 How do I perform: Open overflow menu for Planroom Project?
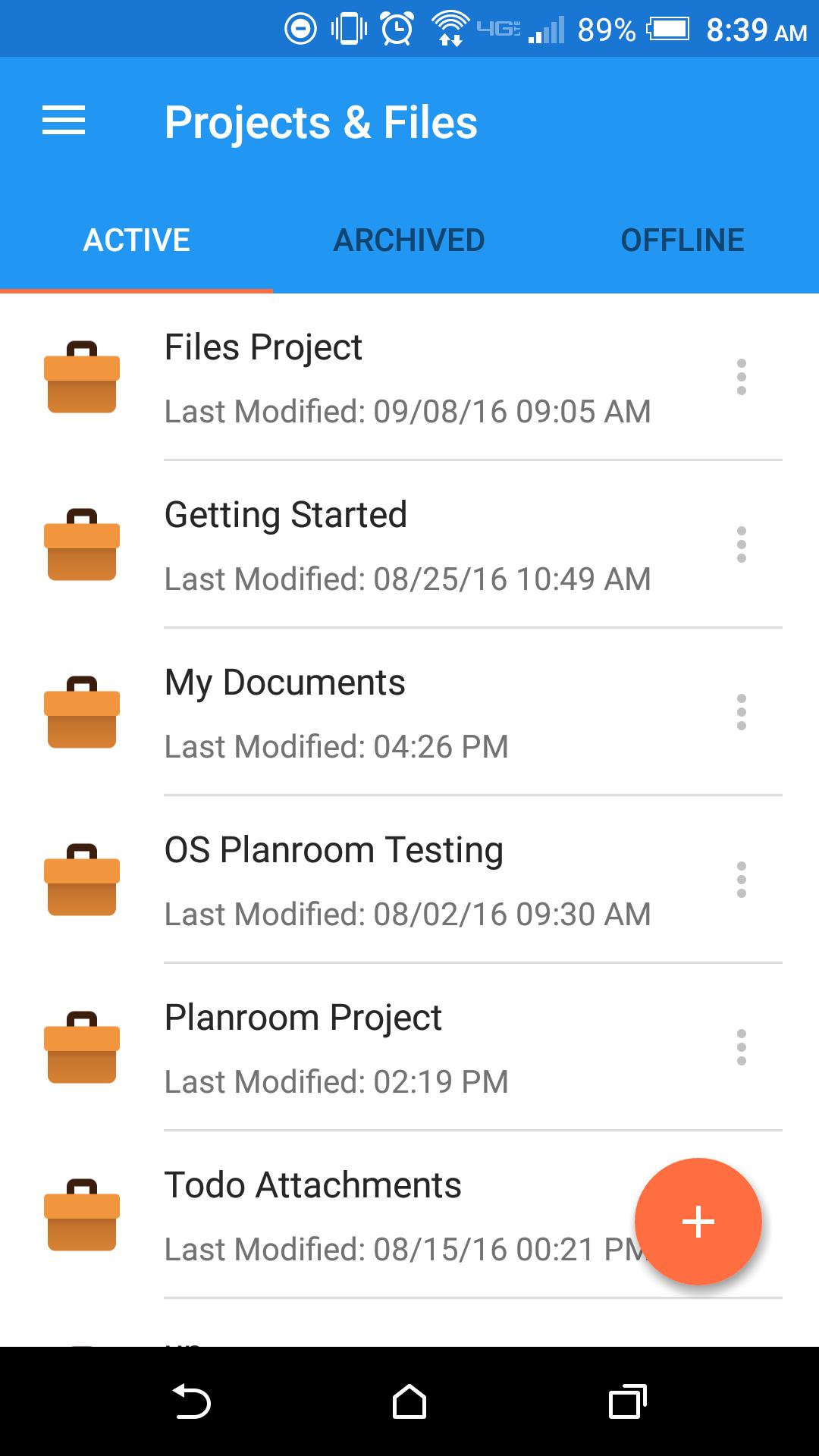(x=741, y=1047)
